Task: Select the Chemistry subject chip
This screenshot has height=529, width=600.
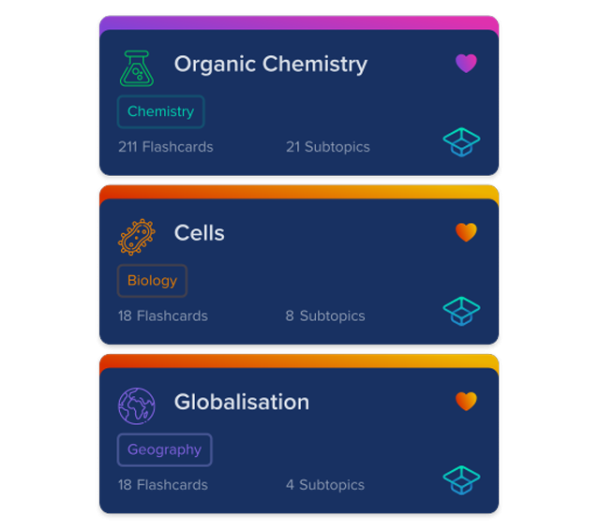Action: pyautogui.click(x=161, y=112)
